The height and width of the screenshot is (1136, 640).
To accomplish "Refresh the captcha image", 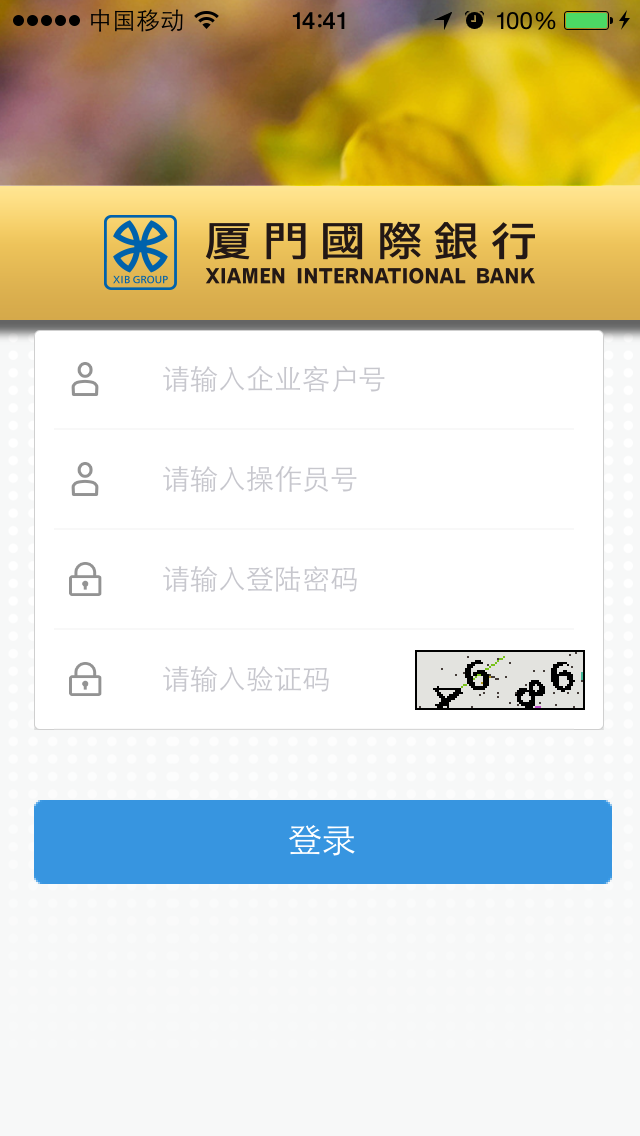I will [x=500, y=680].
